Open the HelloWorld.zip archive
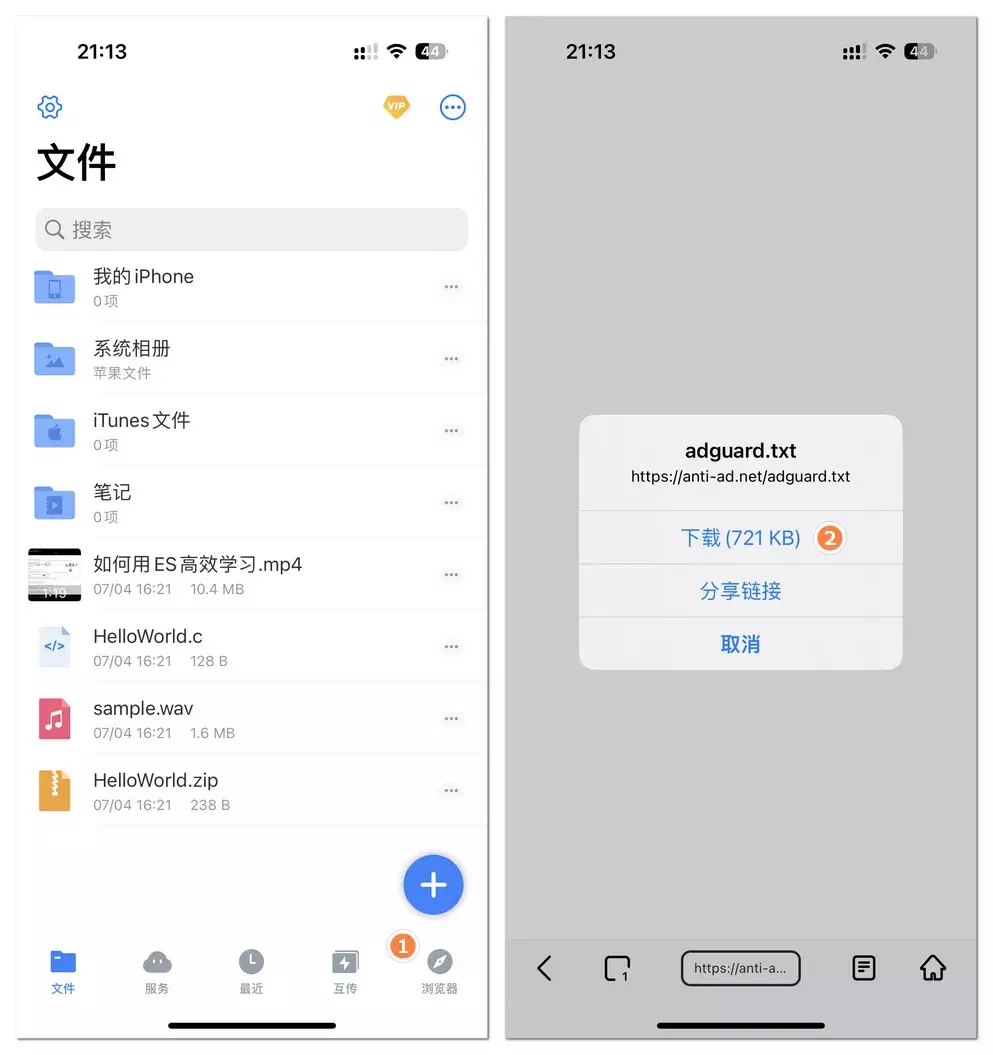The width and height of the screenshot is (993, 1055). pos(155,790)
